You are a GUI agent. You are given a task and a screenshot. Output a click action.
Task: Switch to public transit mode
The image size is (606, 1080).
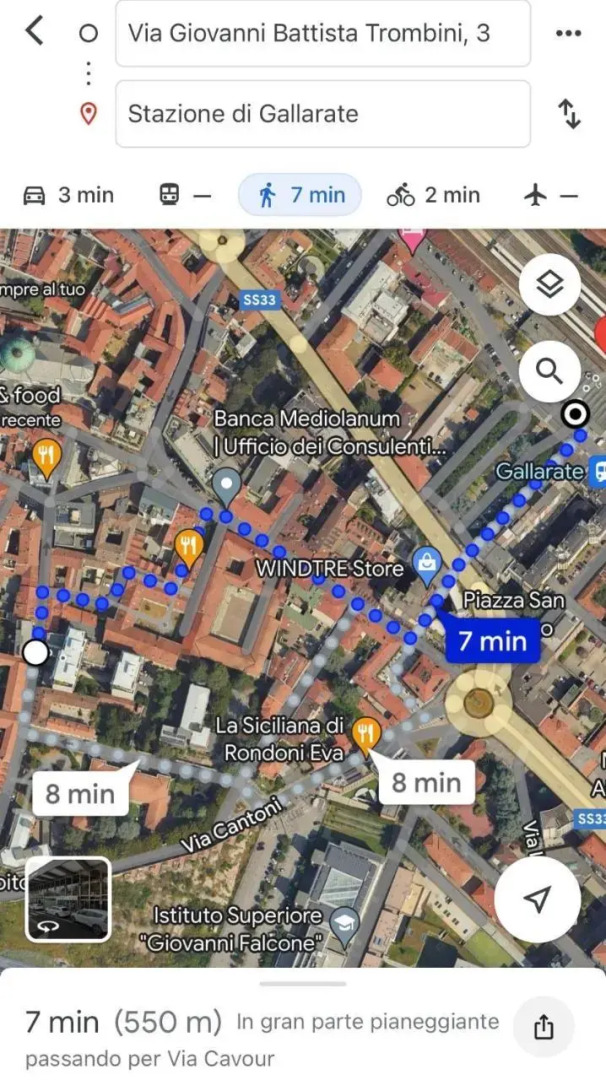[x=185, y=195]
